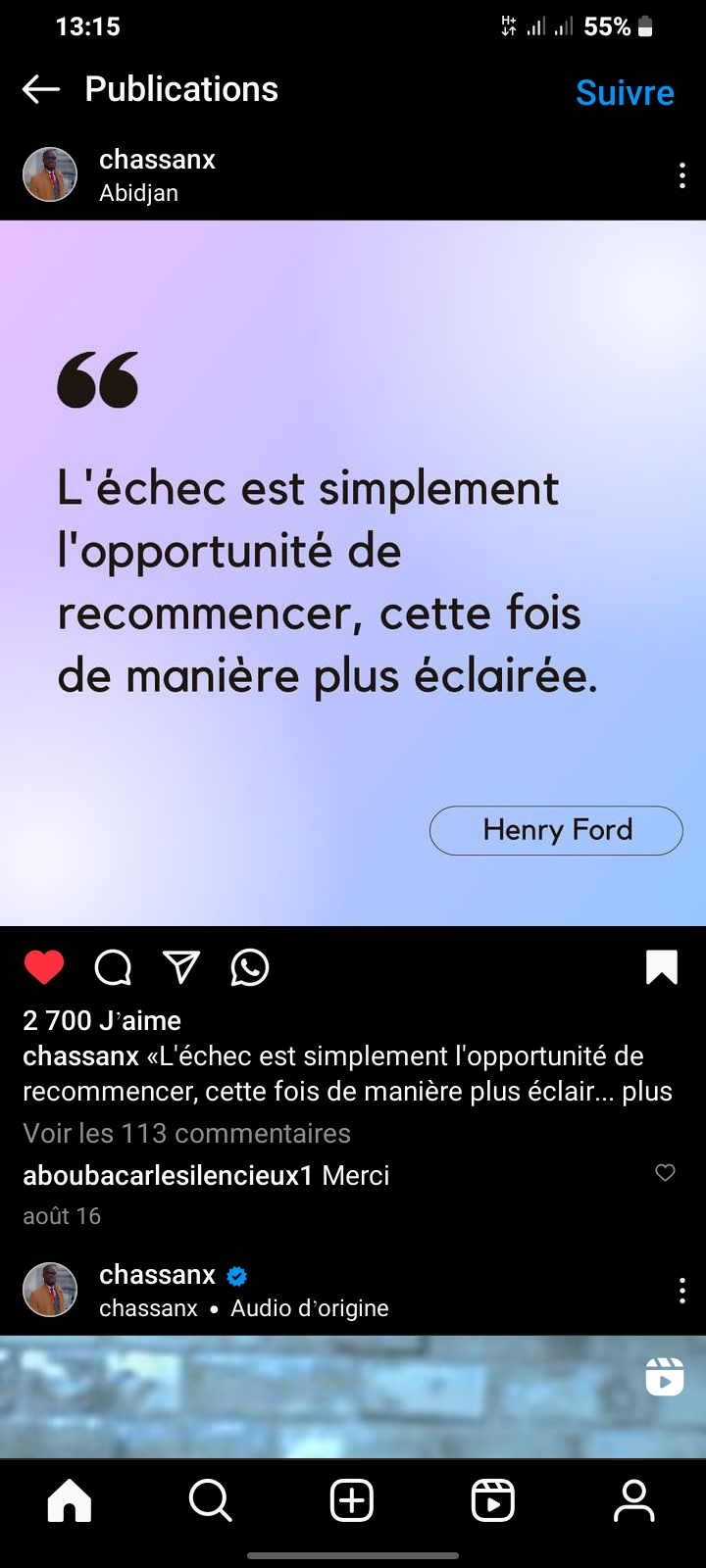Switch to the Search tab
This screenshot has height=1568, width=706.
click(x=211, y=1500)
